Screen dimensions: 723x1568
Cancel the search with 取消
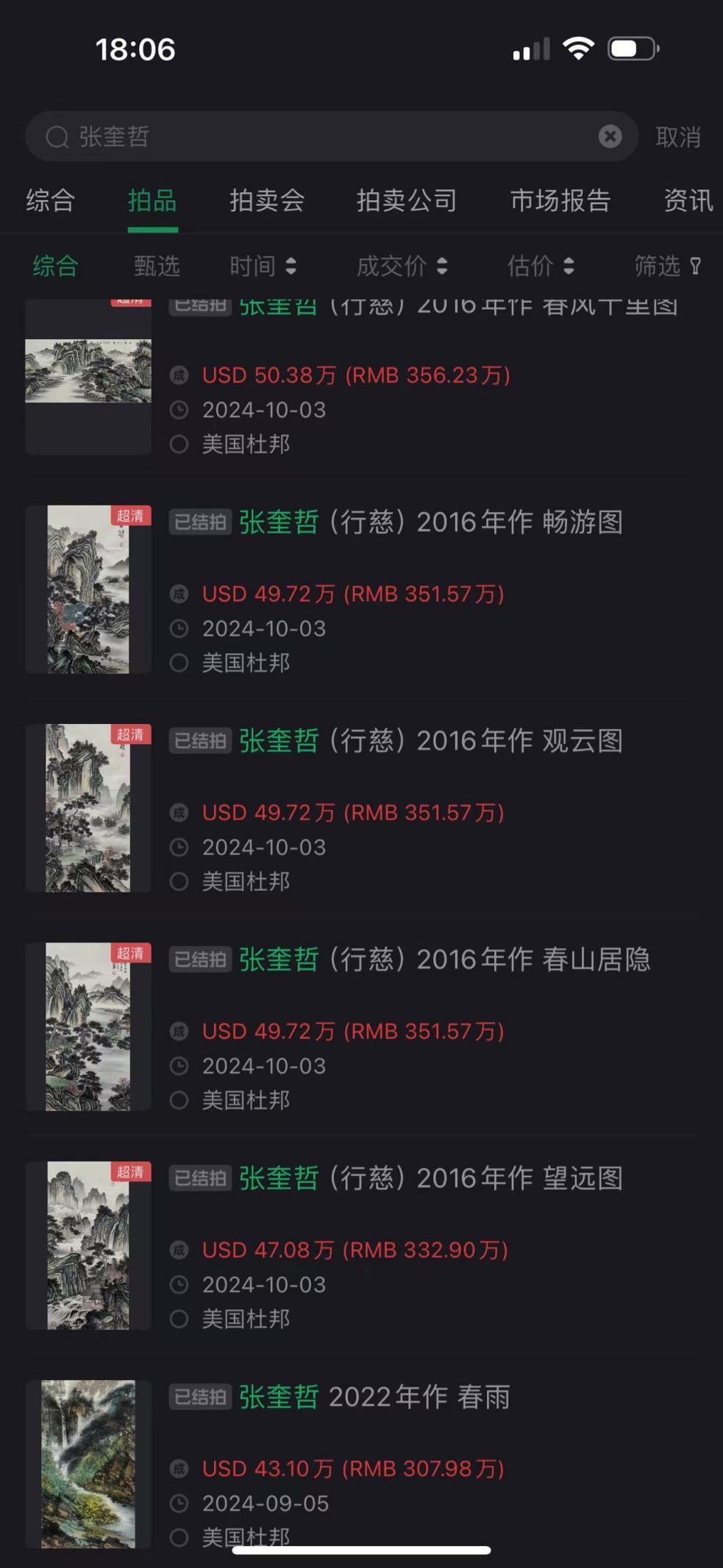click(x=677, y=137)
